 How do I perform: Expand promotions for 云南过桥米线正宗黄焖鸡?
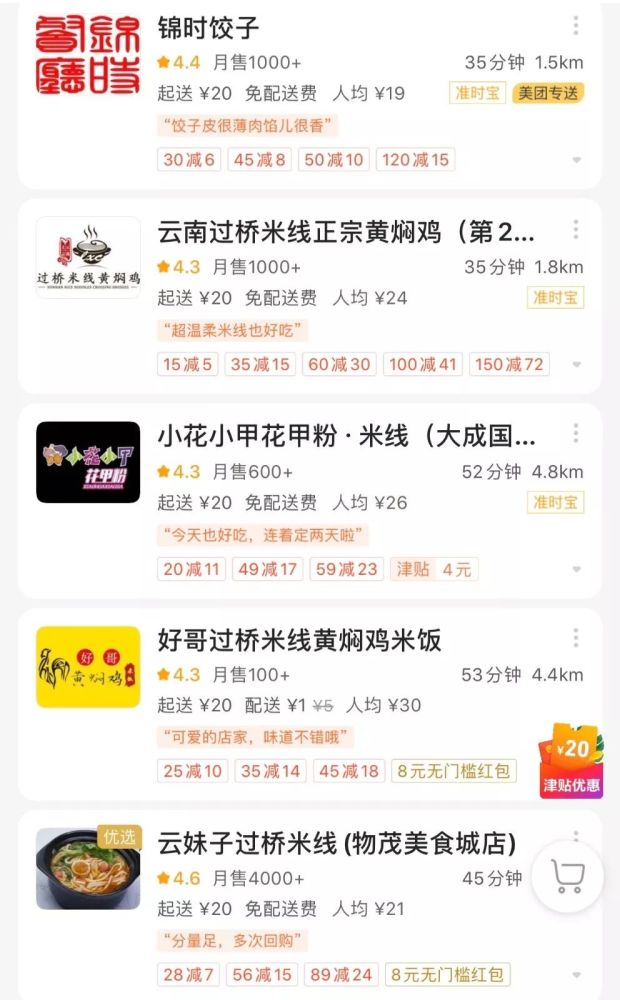click(x=577, y=365)
